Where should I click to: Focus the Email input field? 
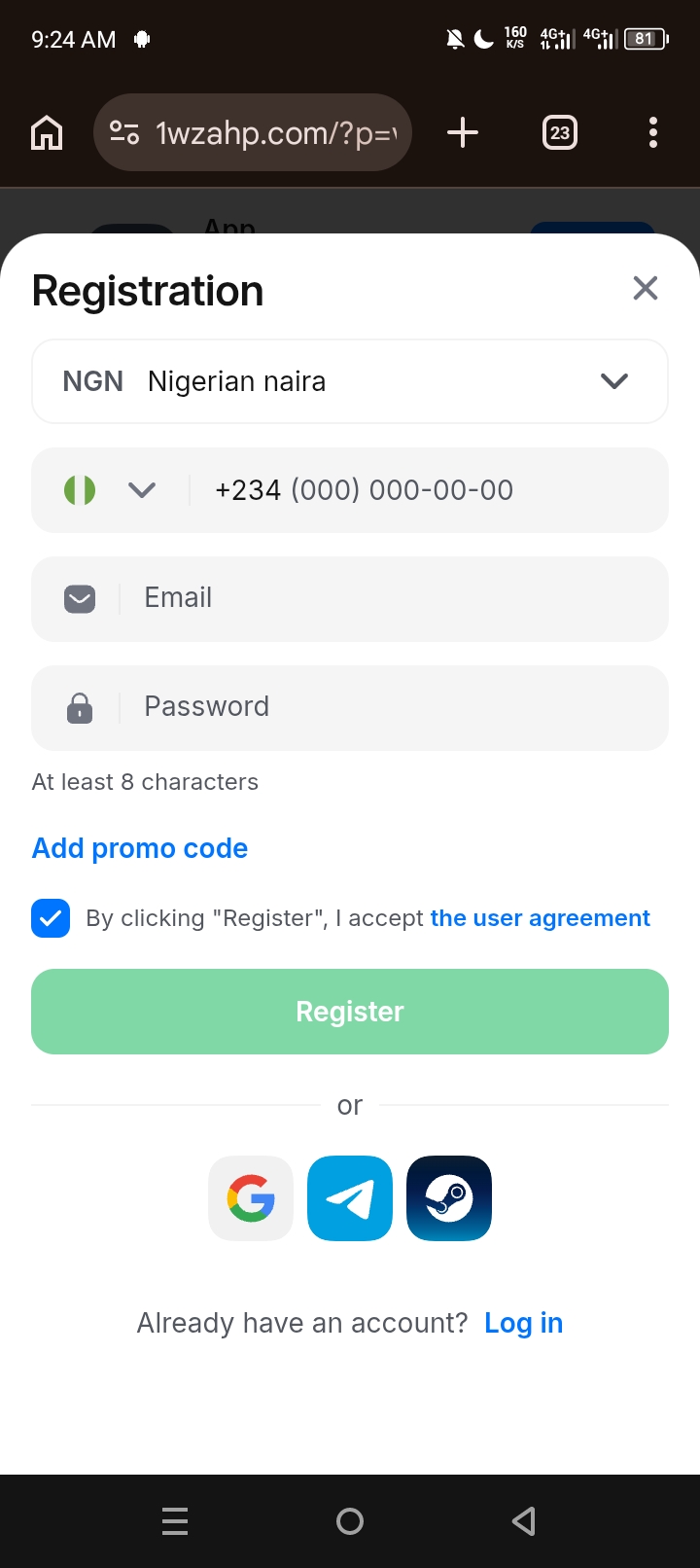pyautogui.click(x=350, y=598)
